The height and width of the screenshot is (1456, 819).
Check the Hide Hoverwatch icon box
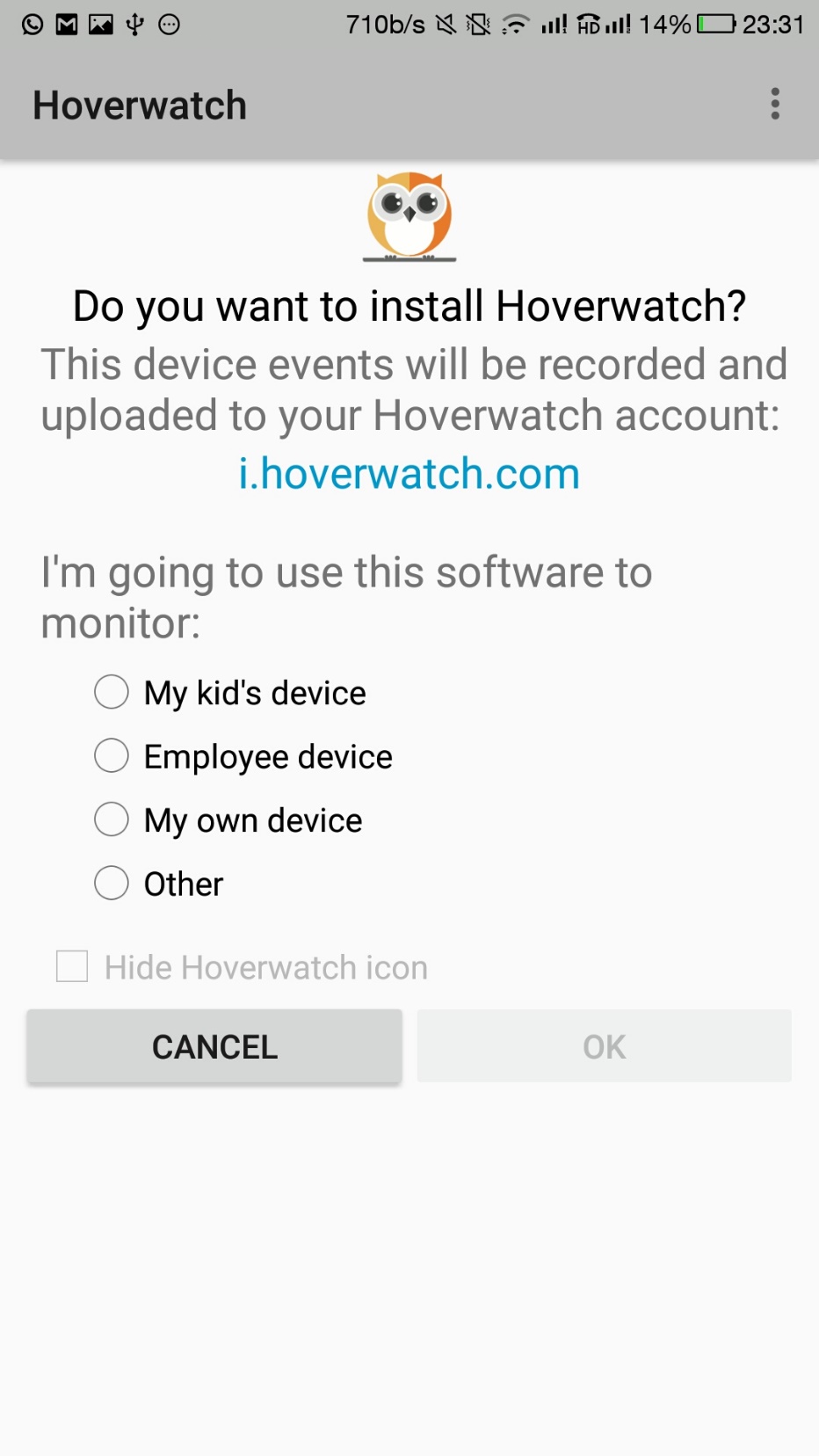(72, 966)
